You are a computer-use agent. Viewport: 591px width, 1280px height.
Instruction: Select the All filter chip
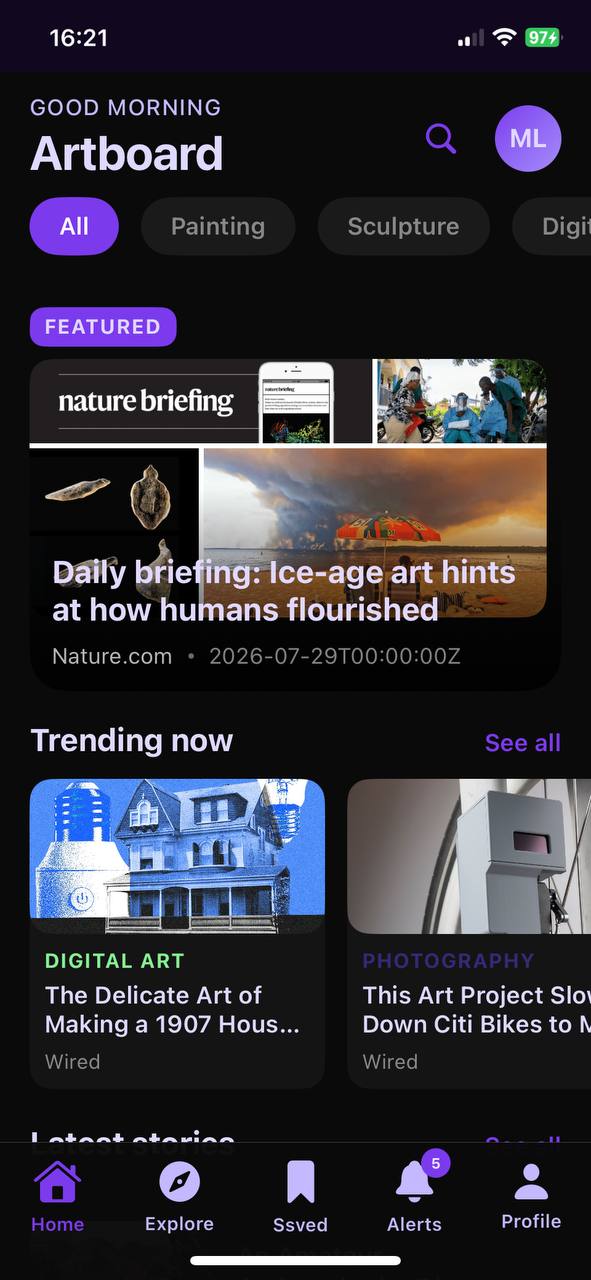pyautogui.click(x=74, y=226)
